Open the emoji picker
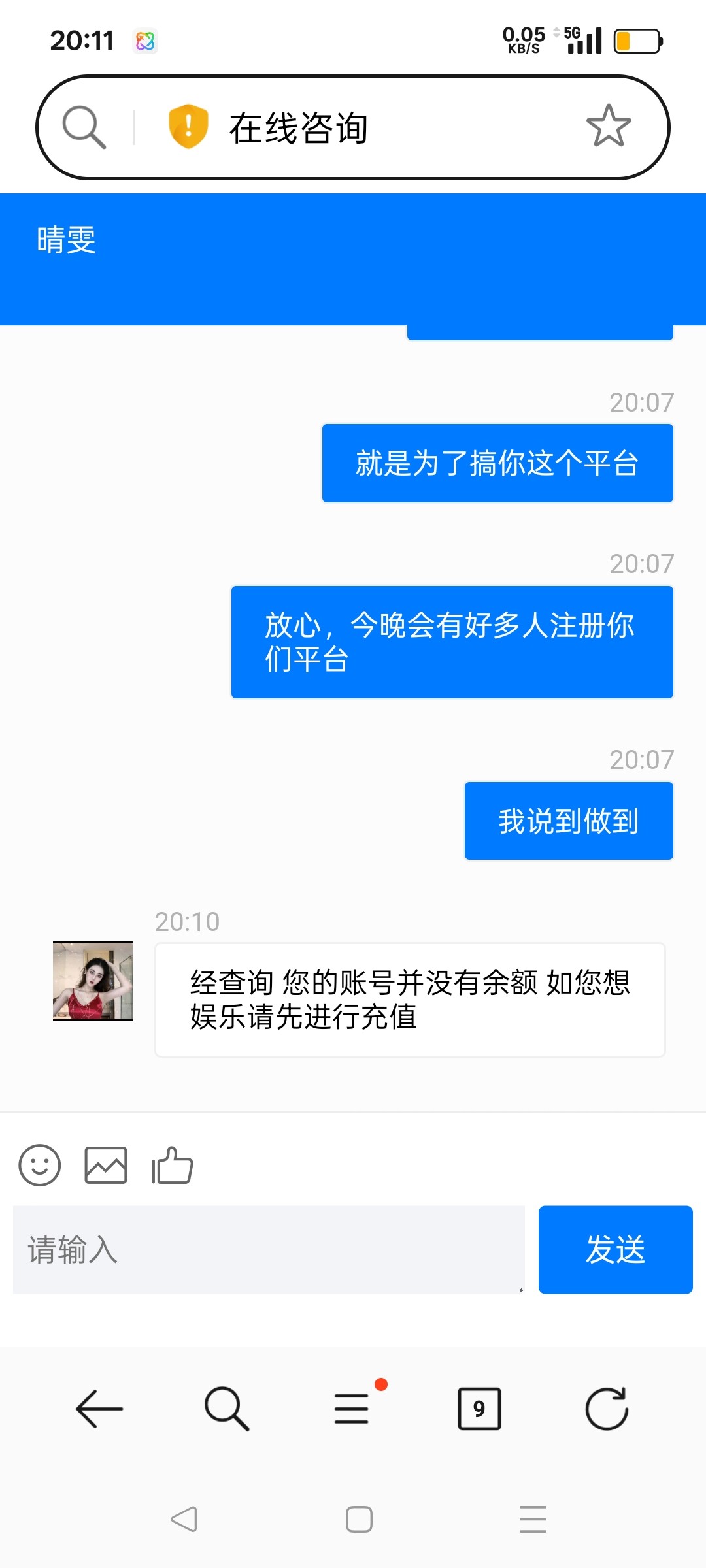 40,1165
